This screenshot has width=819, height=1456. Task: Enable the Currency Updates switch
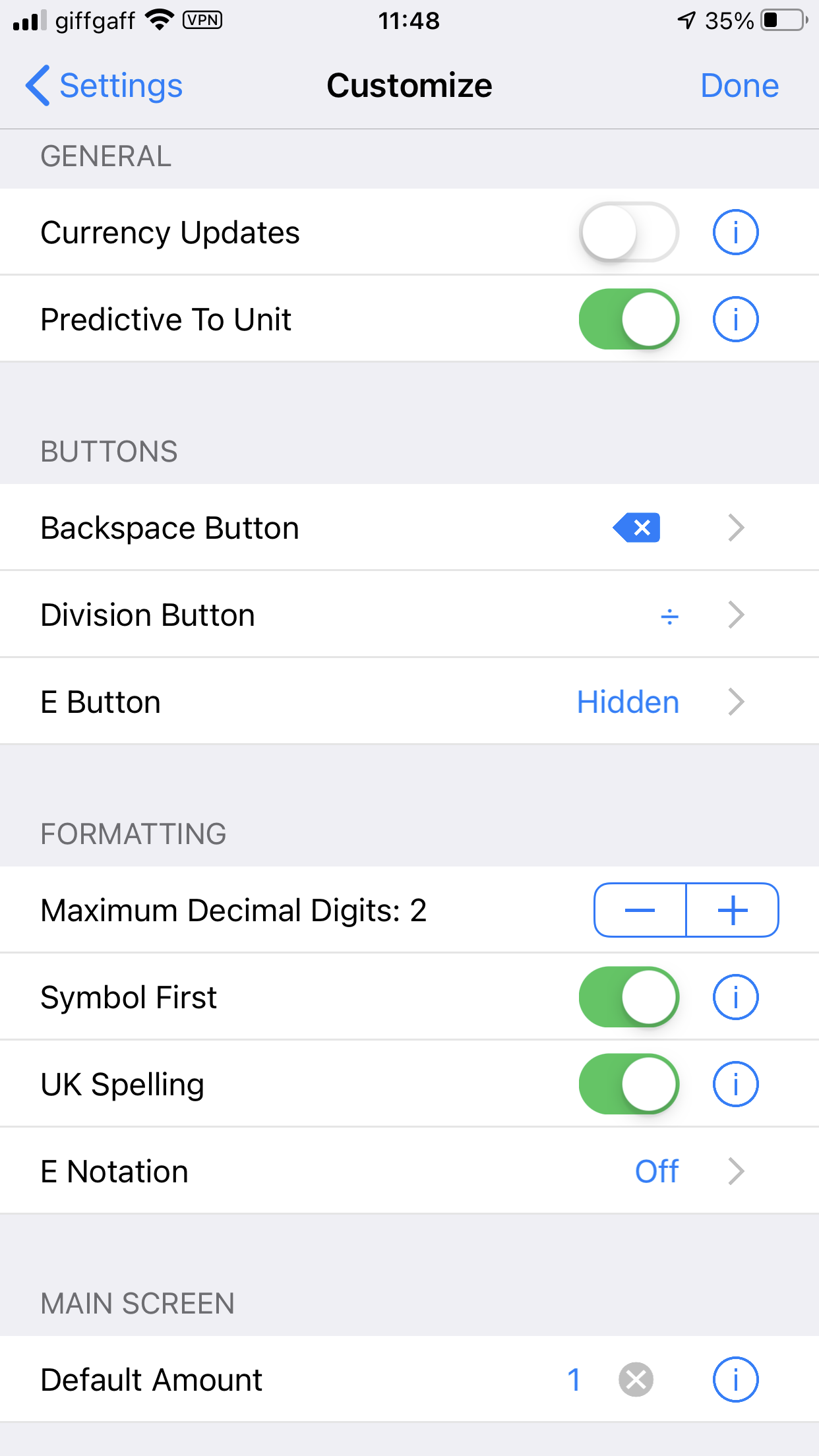628,232
